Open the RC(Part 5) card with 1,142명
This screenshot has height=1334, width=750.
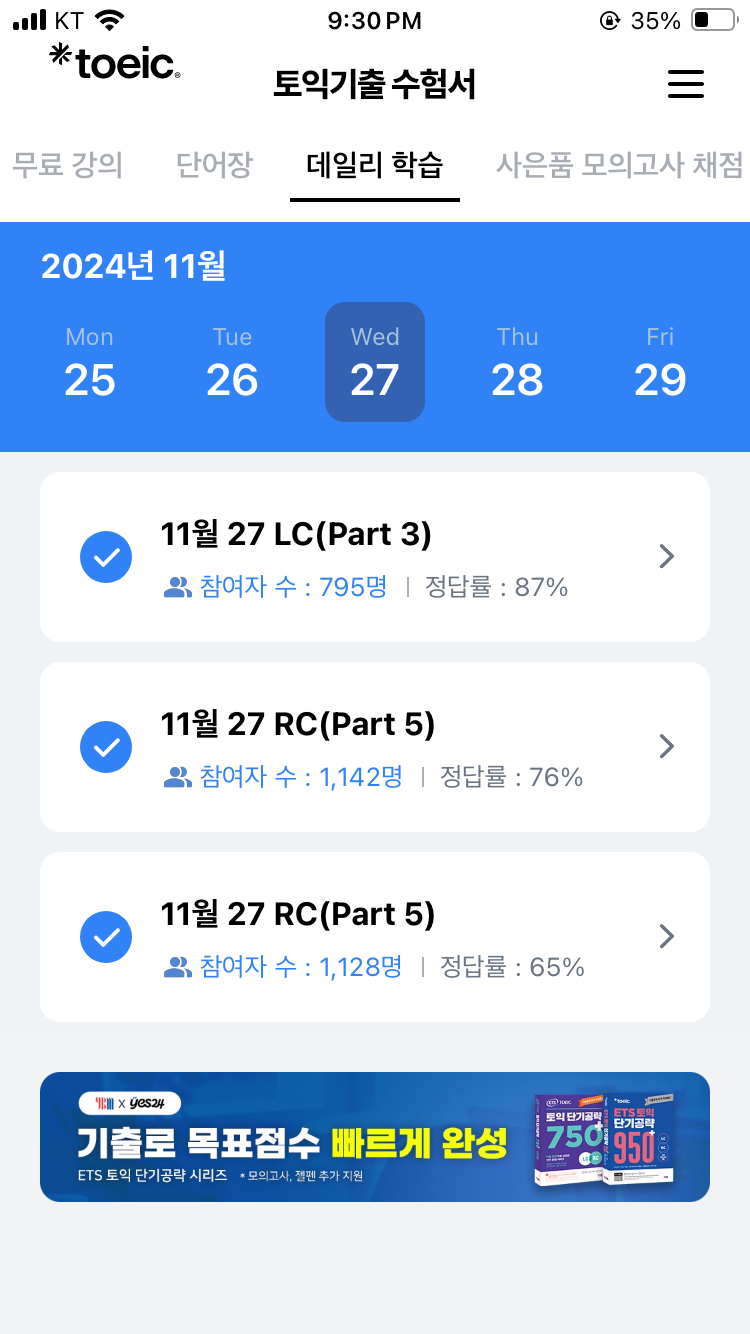click(x=375, y=747)
